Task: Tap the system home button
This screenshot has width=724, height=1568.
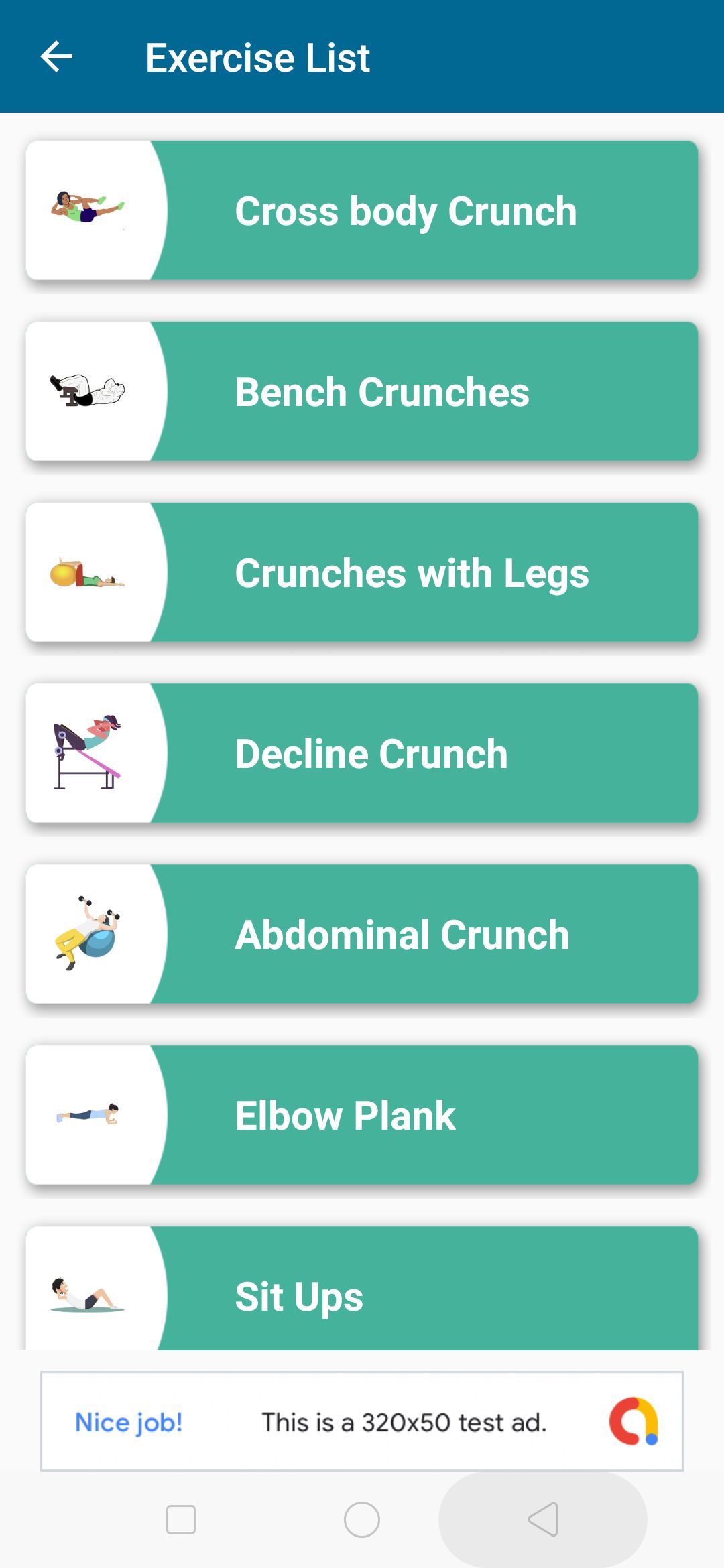Action: 362,1520
